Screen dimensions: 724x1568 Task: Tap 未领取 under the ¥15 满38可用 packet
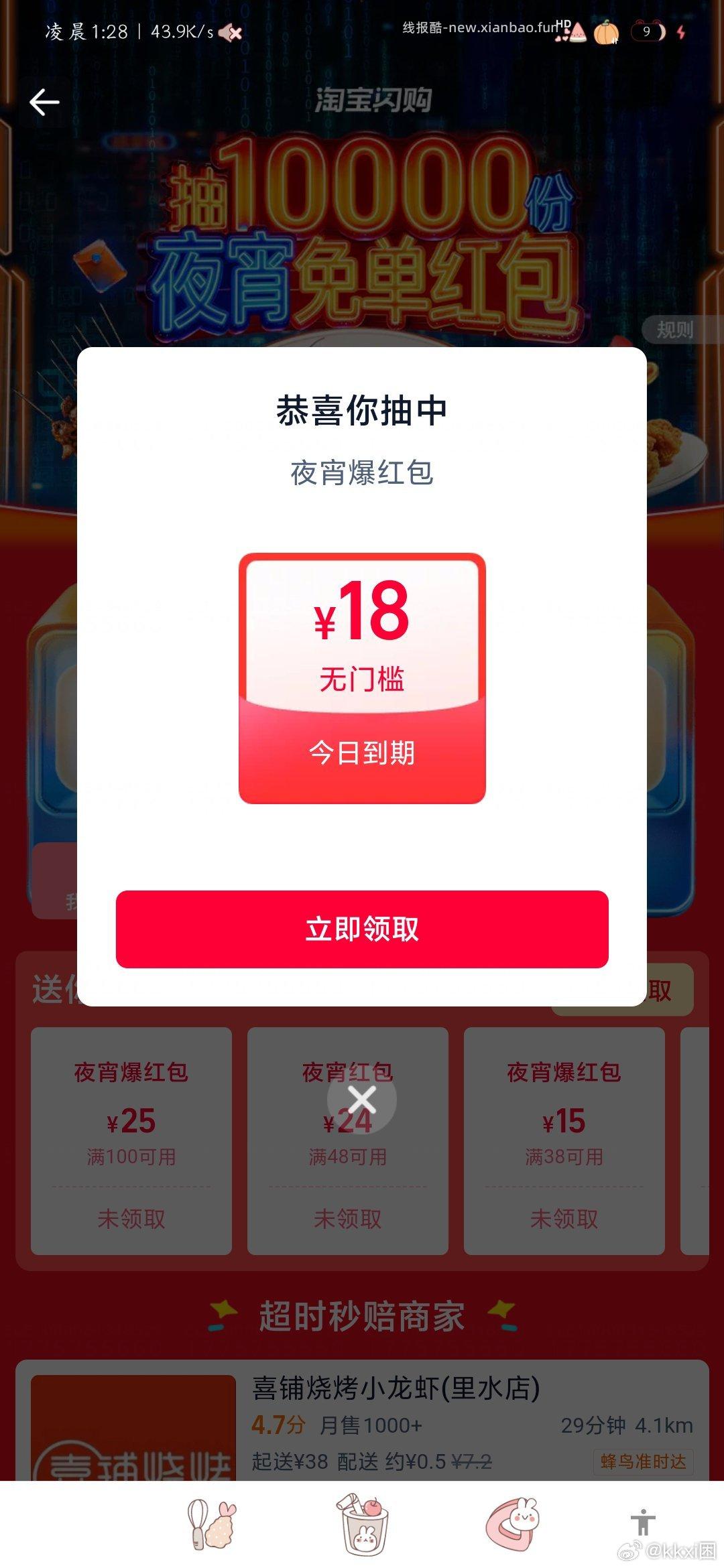[x=565, y=1219]
